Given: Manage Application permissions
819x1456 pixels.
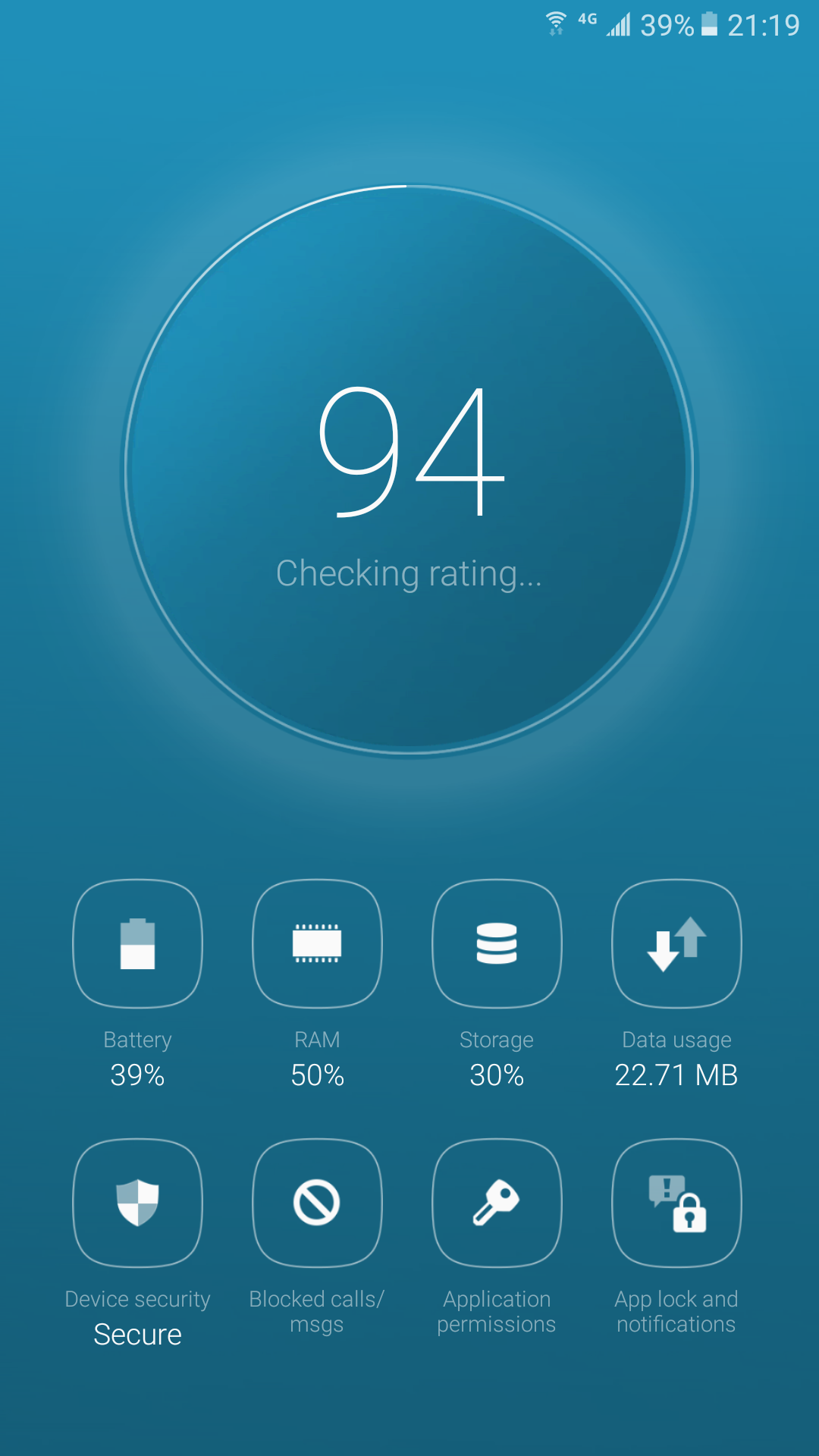Looking at the screenshot, I should pos(497,1203).
